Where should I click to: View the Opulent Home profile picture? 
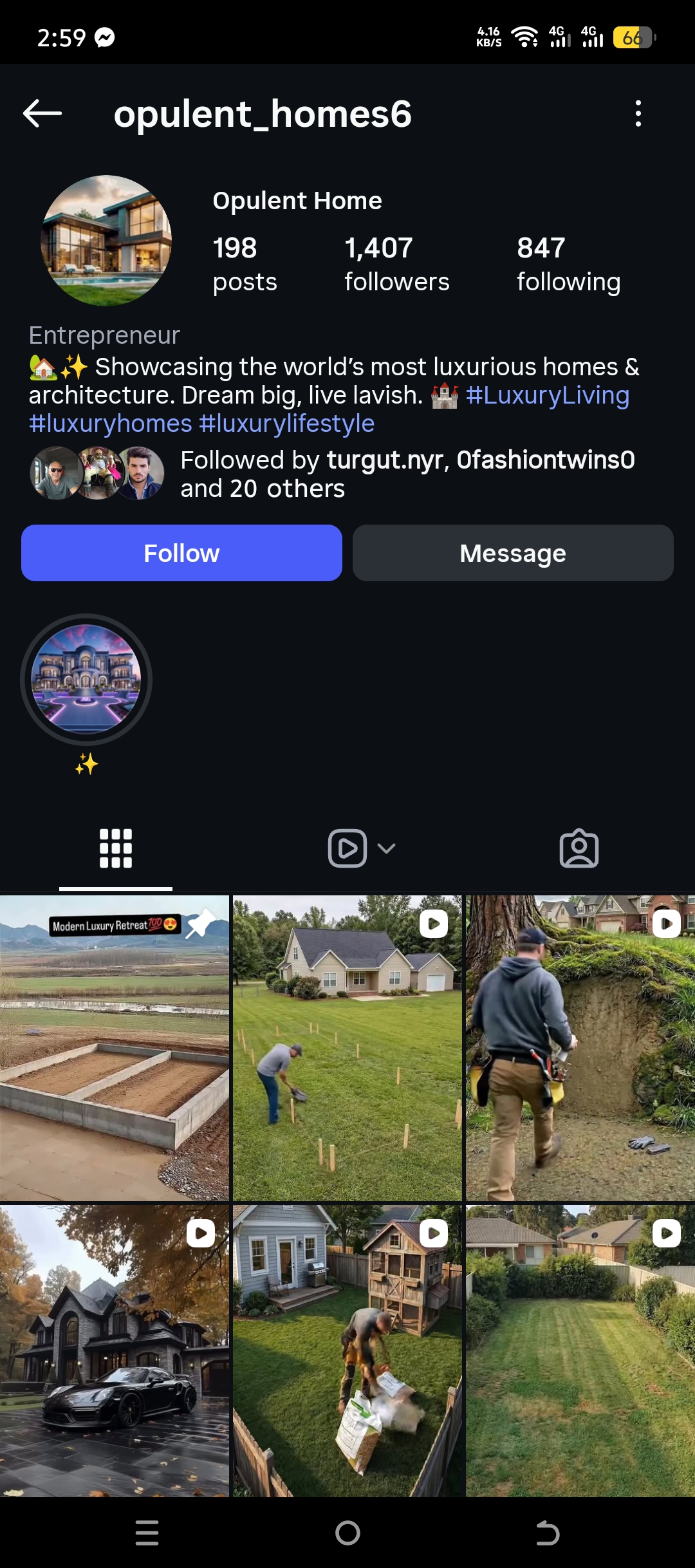coord(106,241)
